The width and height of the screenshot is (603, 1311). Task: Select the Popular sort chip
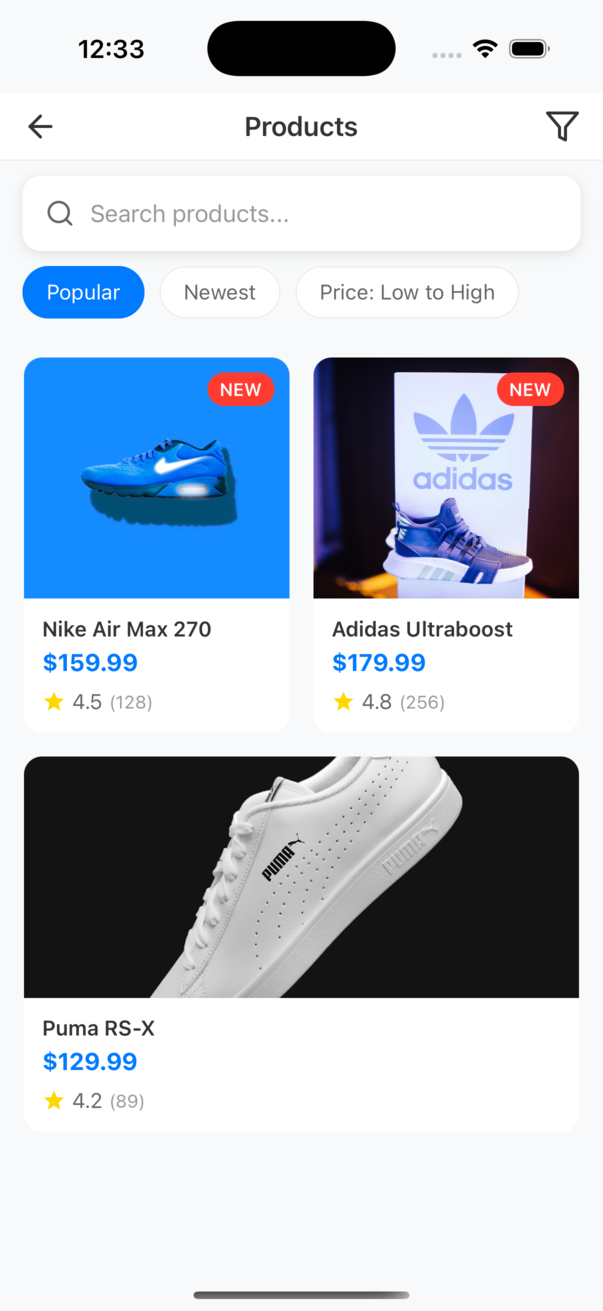point(83,292)
